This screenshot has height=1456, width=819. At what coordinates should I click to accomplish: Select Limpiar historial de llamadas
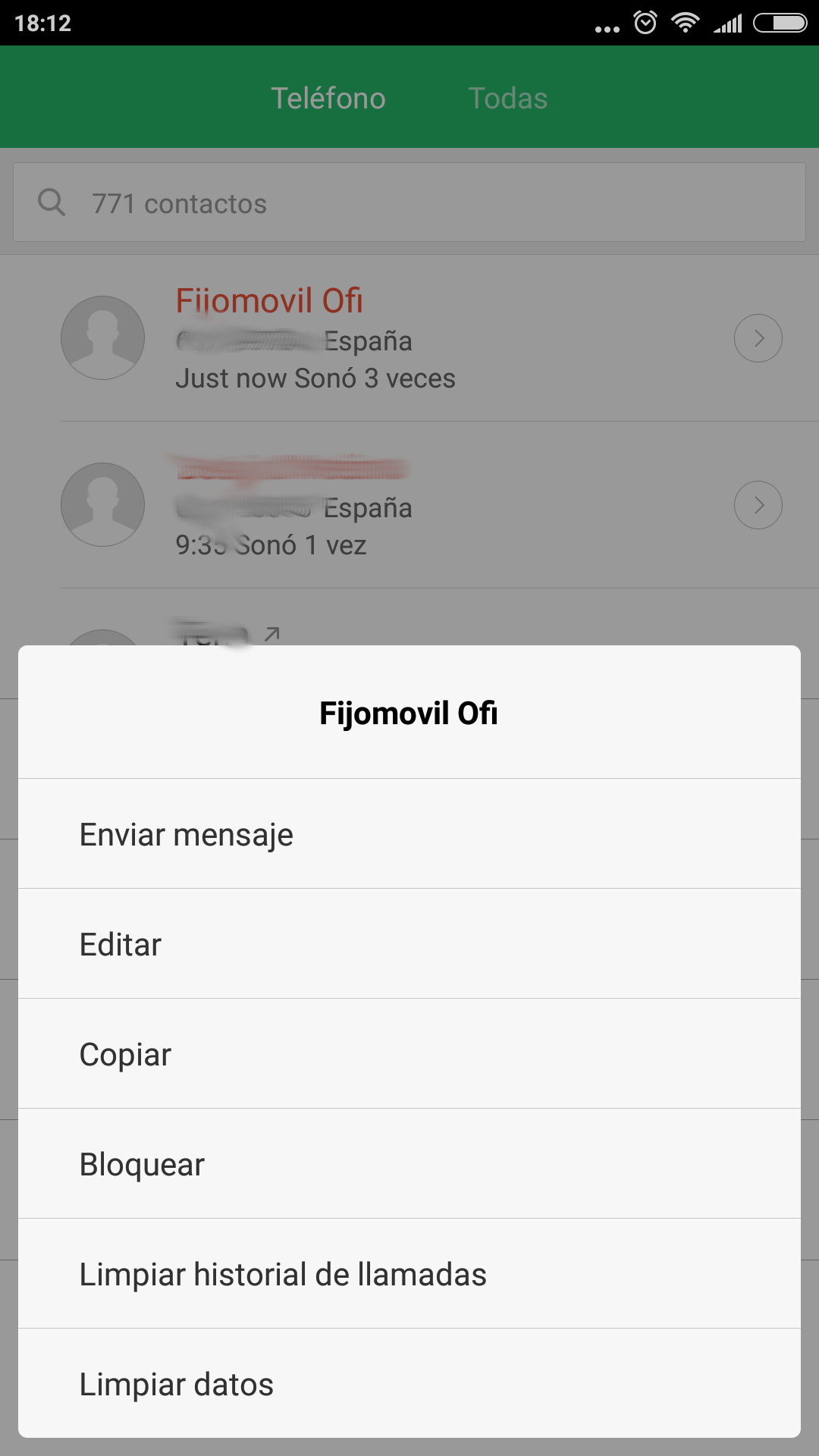[x=409, y=1274]
